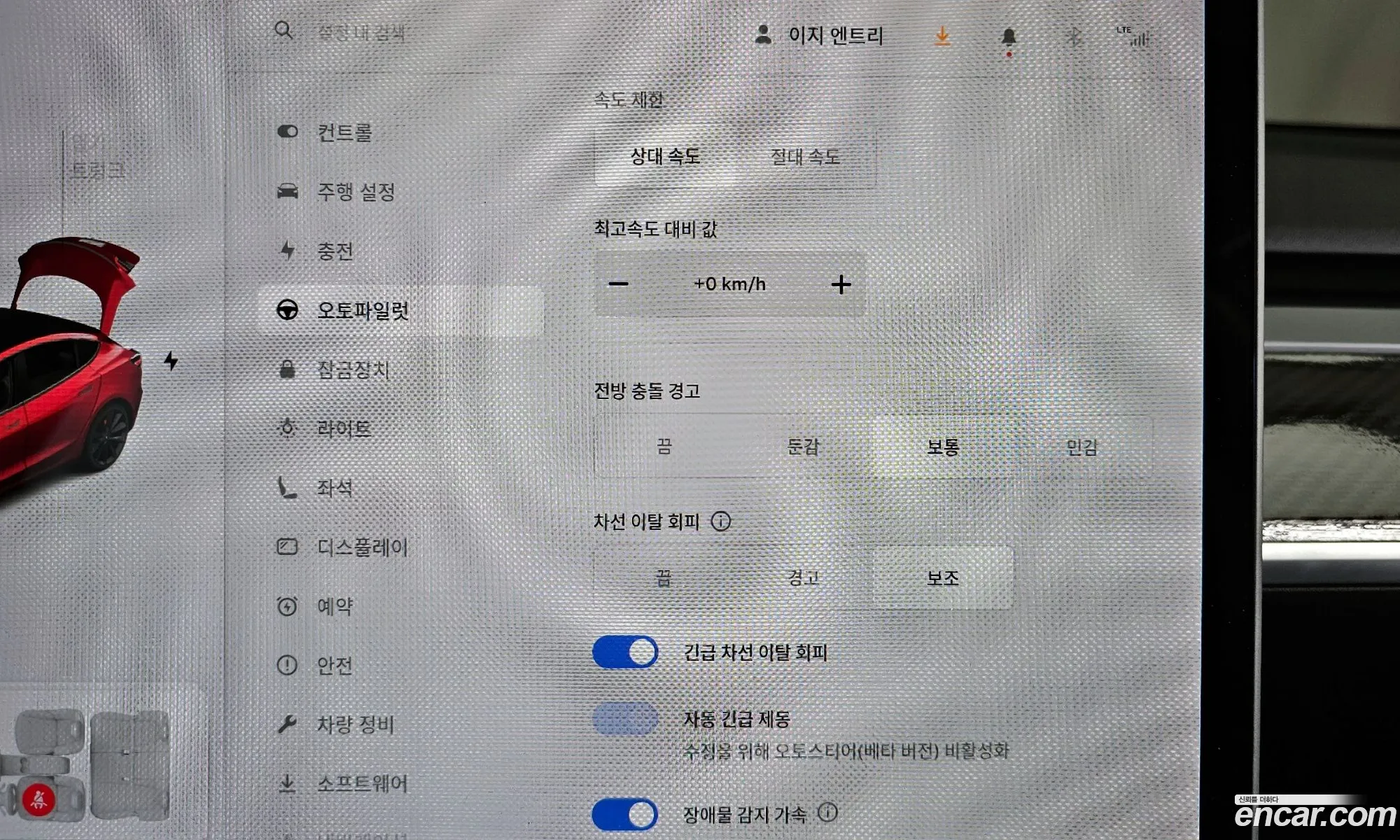Set lane departure avoidance to 경고
The image size is (1400, 840).
(x=803, y=578)
